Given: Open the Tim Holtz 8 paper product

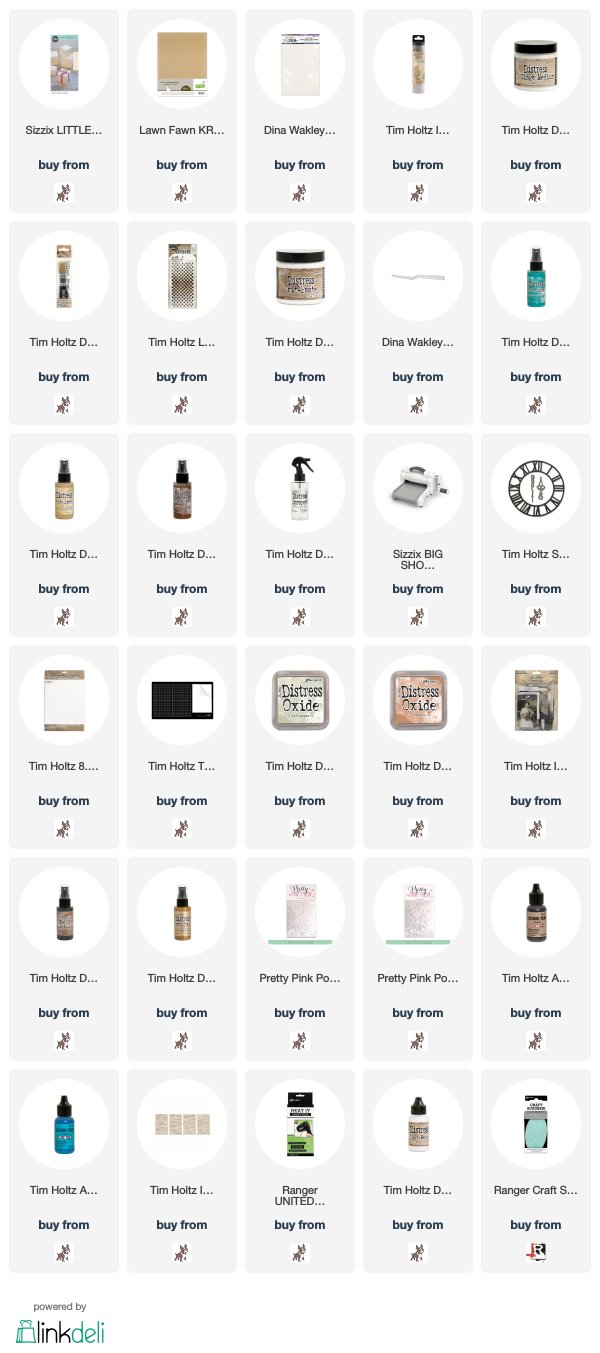Looking at the screenshot, I should 64,746.
